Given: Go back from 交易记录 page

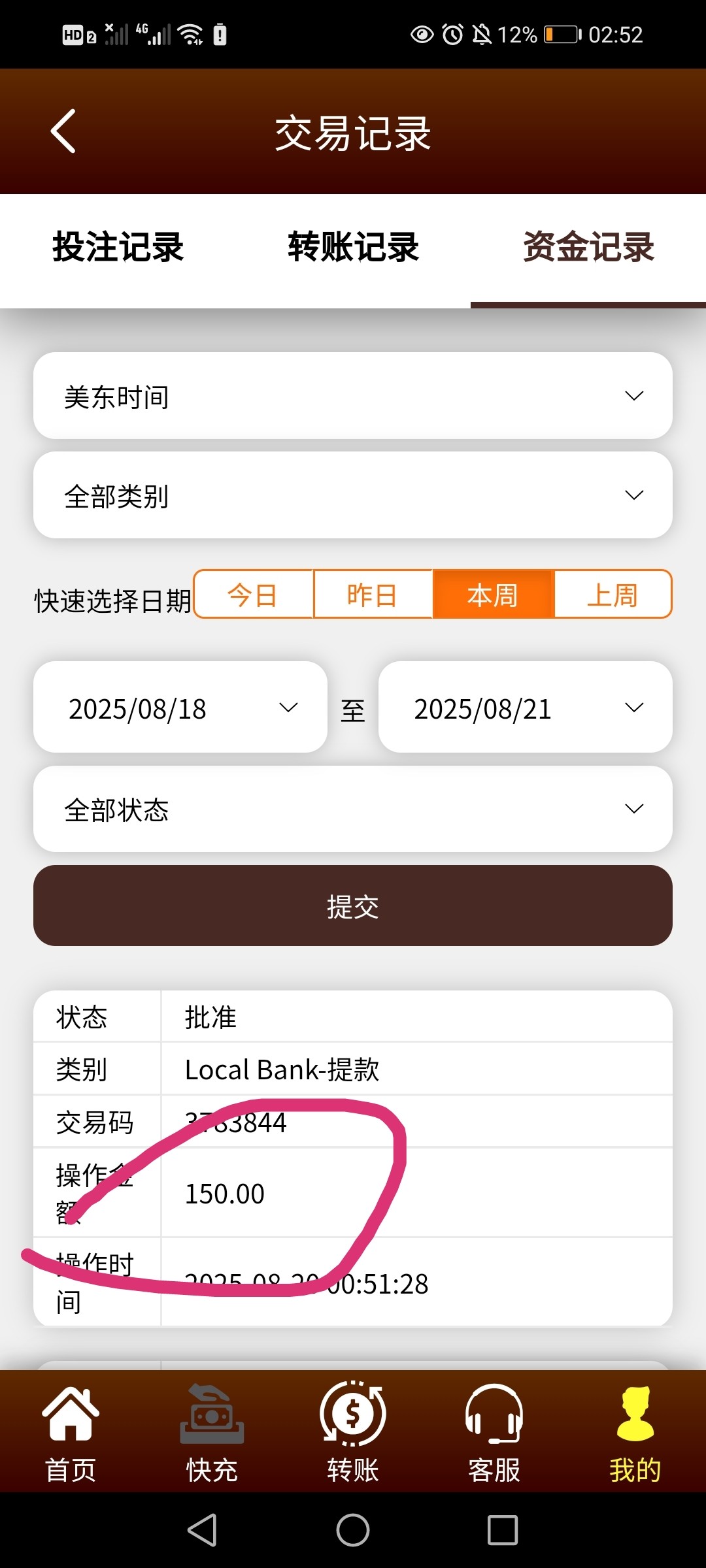Looking at the screenshot, I should tap(63, 131).
